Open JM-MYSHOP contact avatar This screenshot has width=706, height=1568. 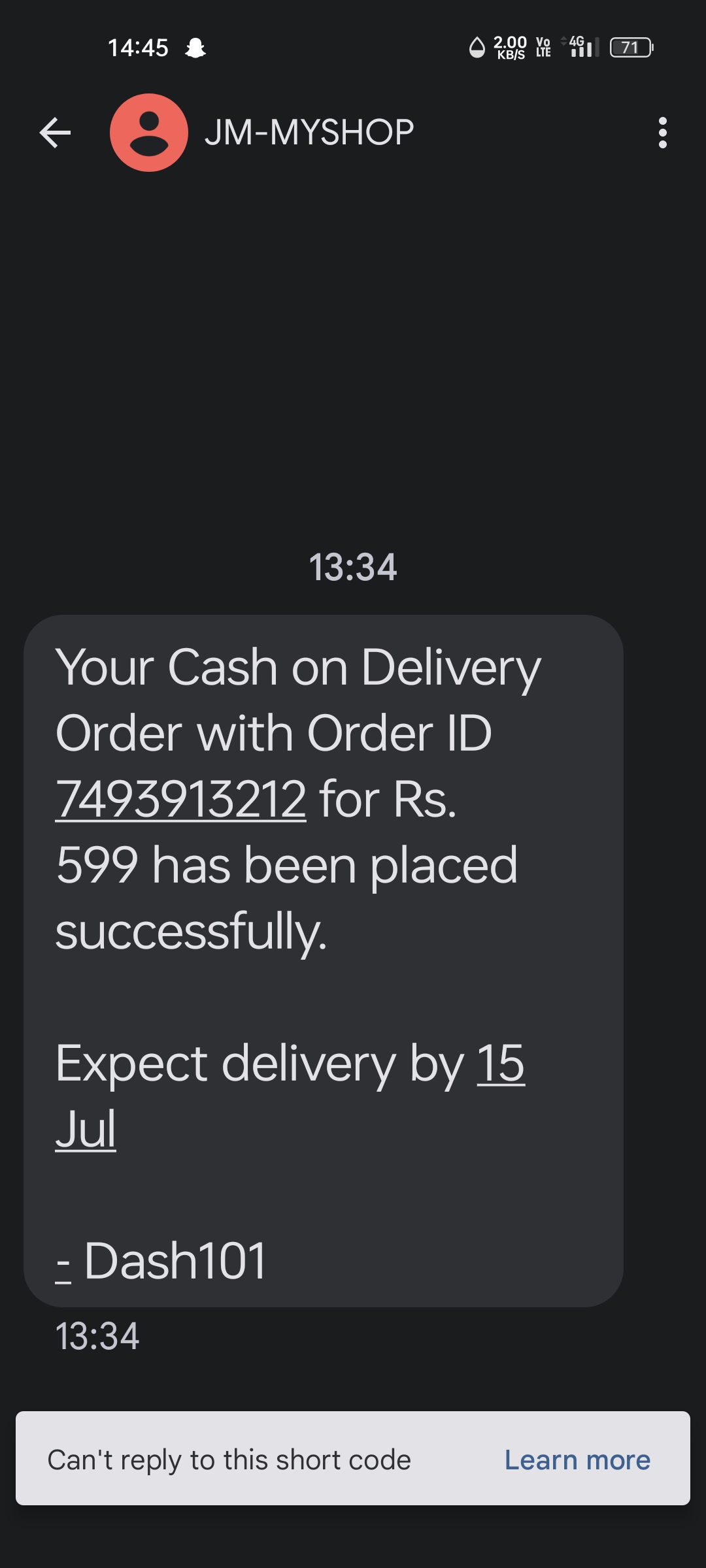[x=149, y=133]
